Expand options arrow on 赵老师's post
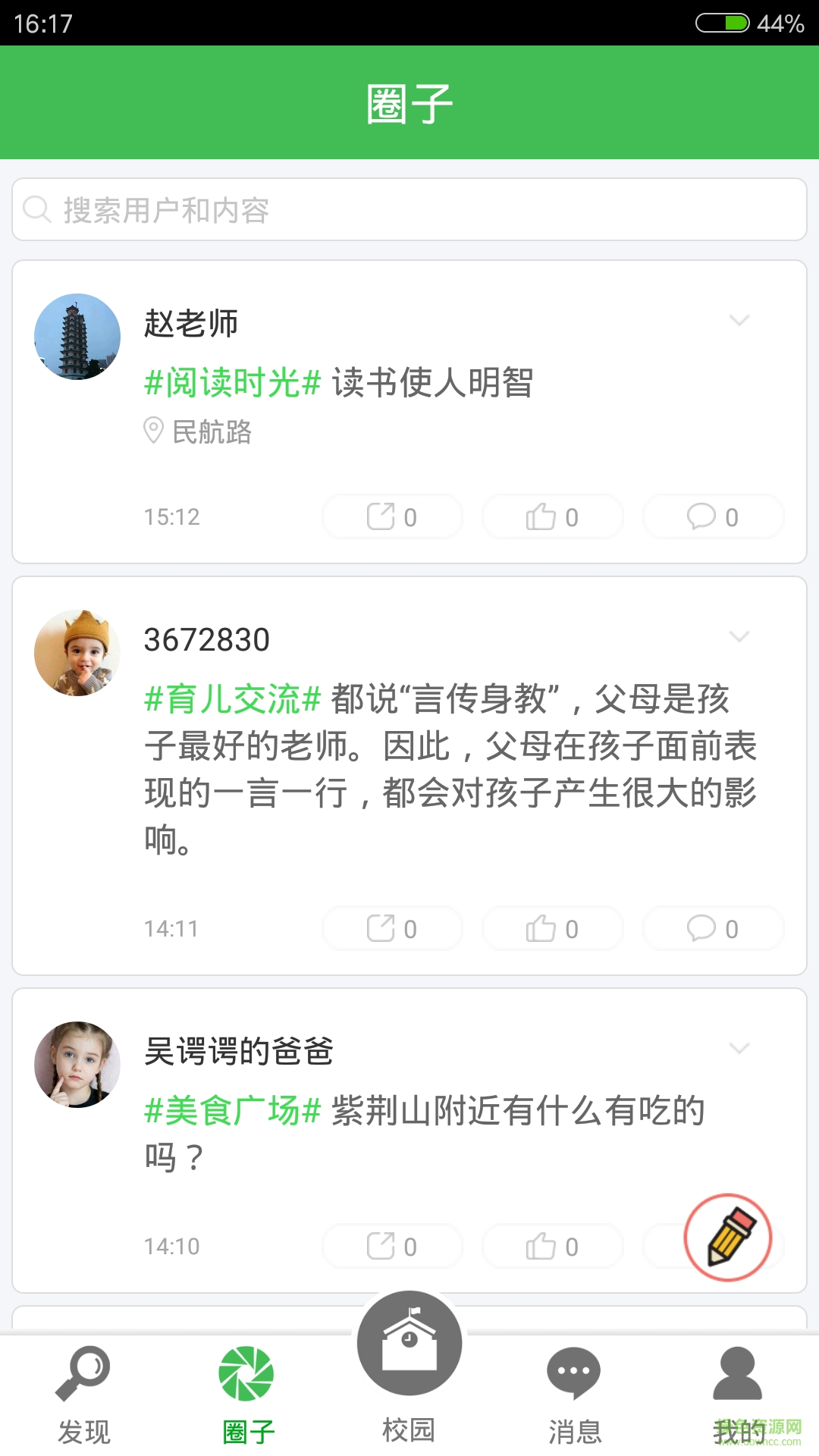 pos(739,321)
